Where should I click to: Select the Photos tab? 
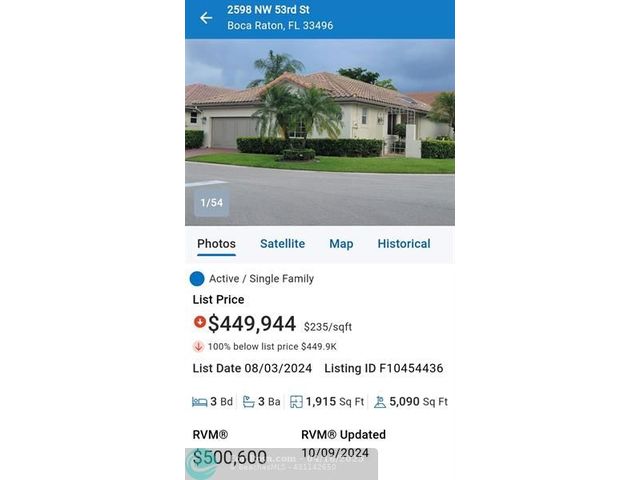216,244
